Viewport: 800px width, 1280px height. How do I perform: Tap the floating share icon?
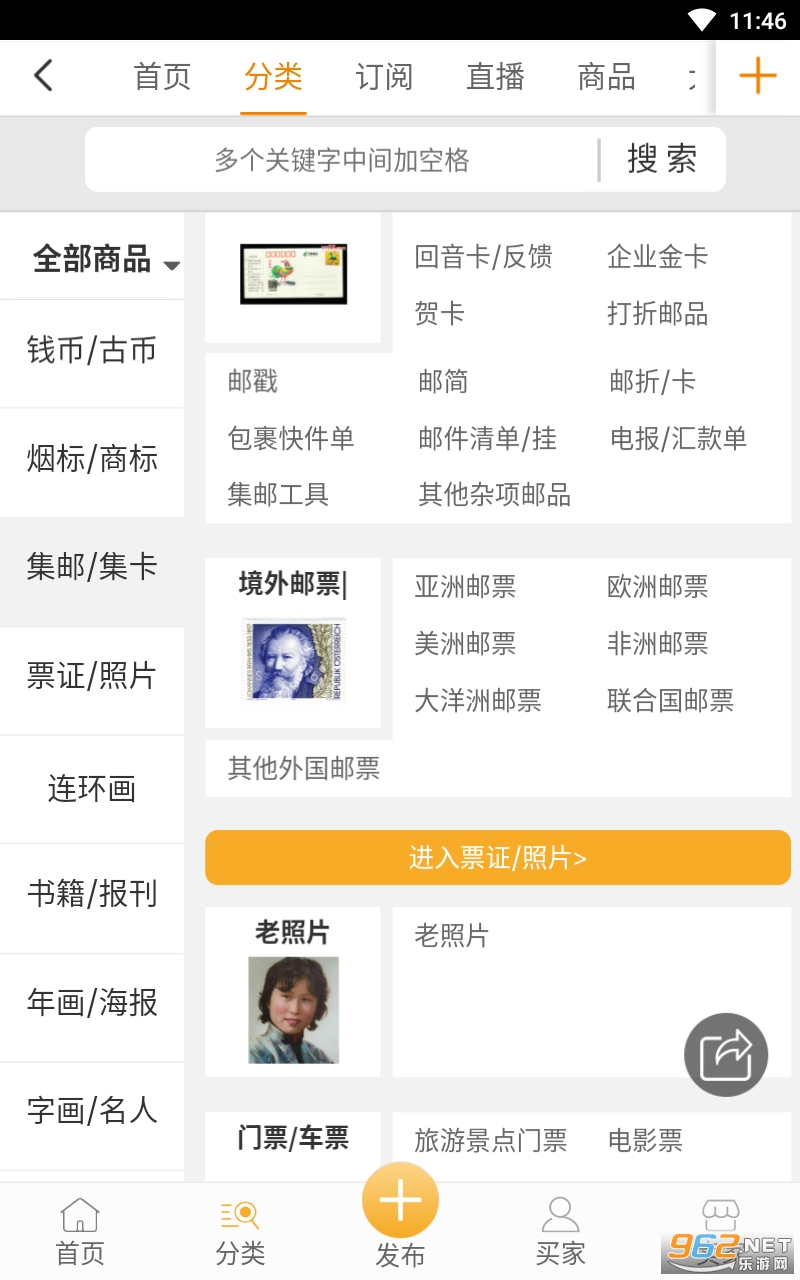click(726, 1056)
